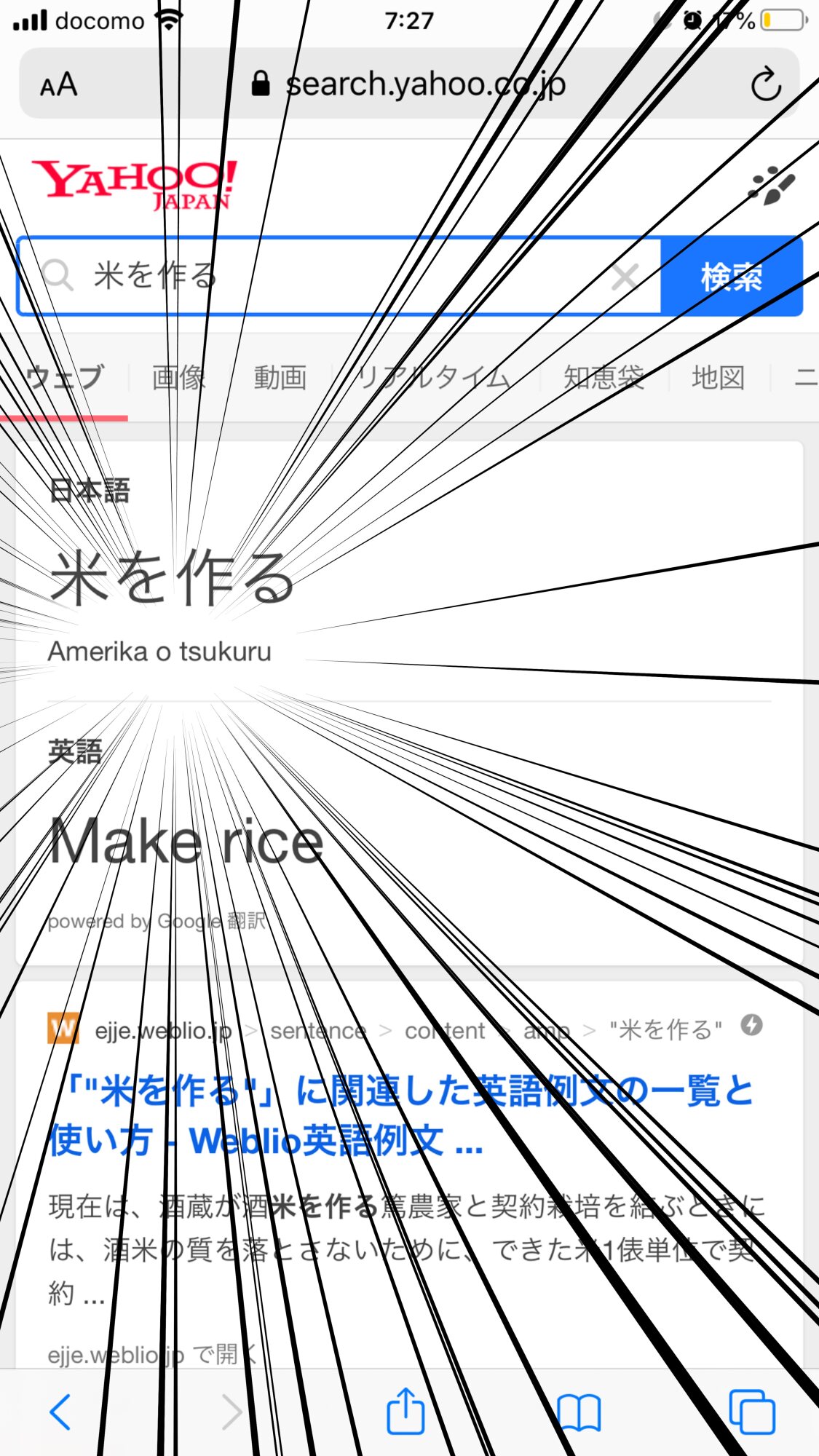Open the search.yahoo.co.jp address field
The image size is (819, 1456).
coord(425,85)
